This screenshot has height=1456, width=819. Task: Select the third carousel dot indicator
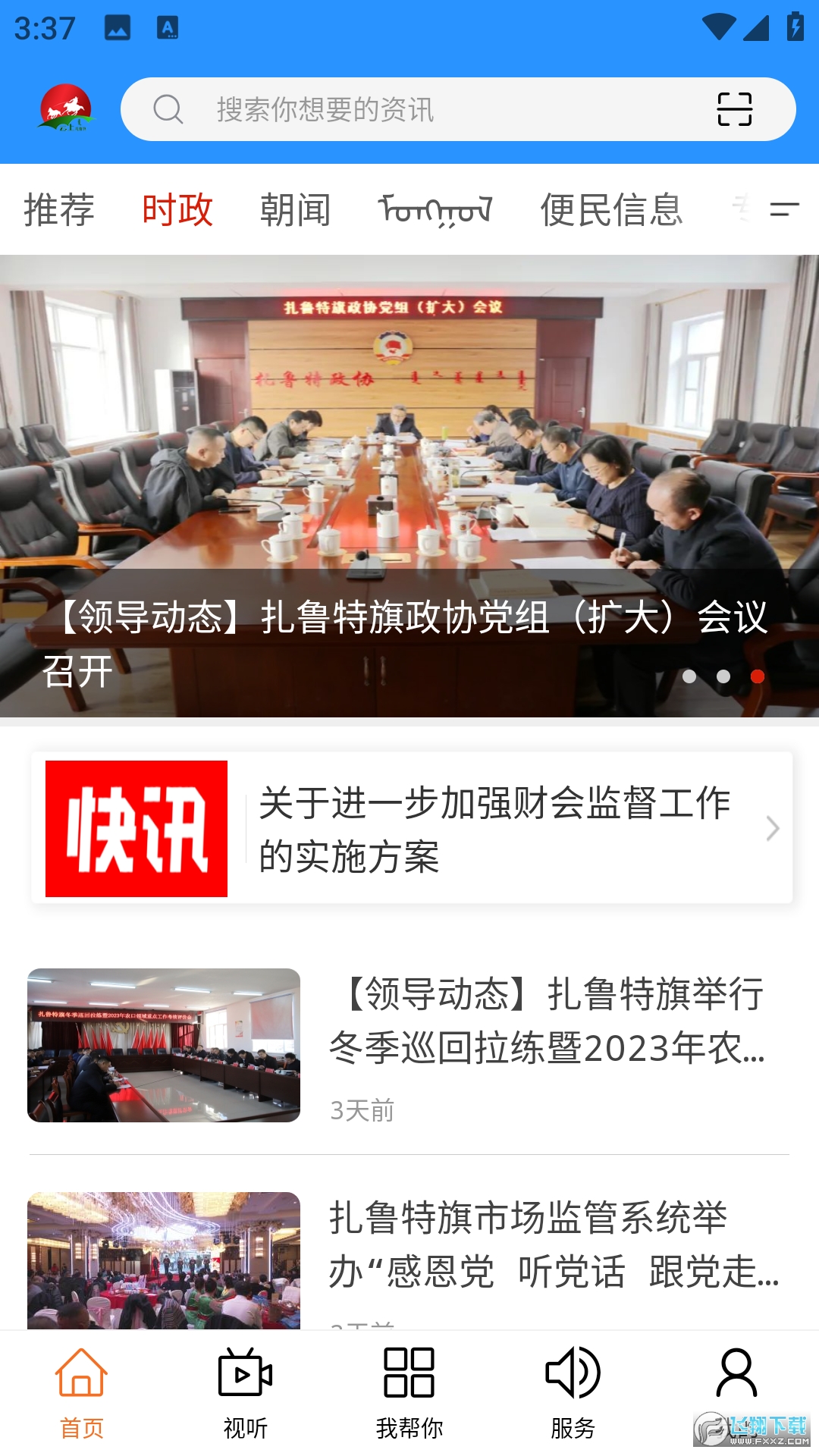(x=758, y=677)
